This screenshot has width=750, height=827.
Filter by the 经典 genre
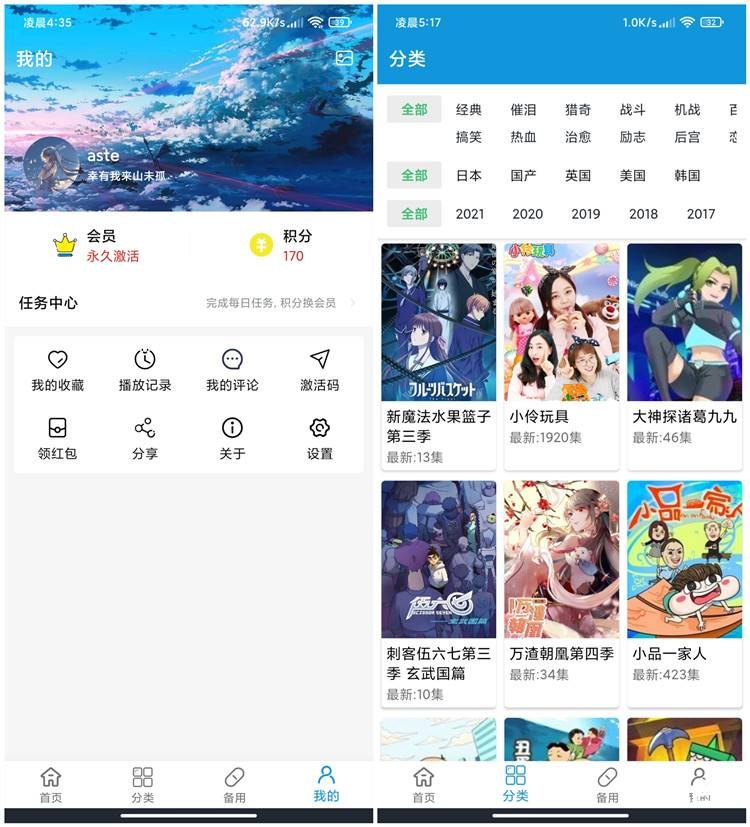click(469, 110)
